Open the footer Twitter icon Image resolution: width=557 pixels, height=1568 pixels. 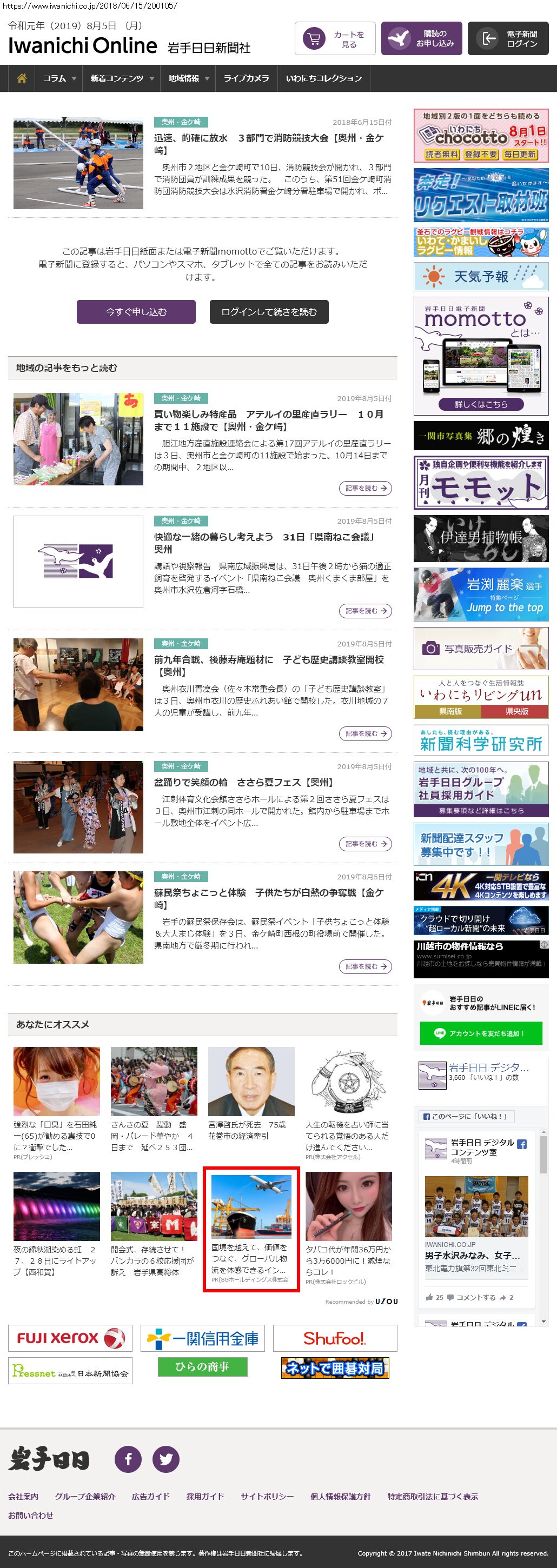165,1459
